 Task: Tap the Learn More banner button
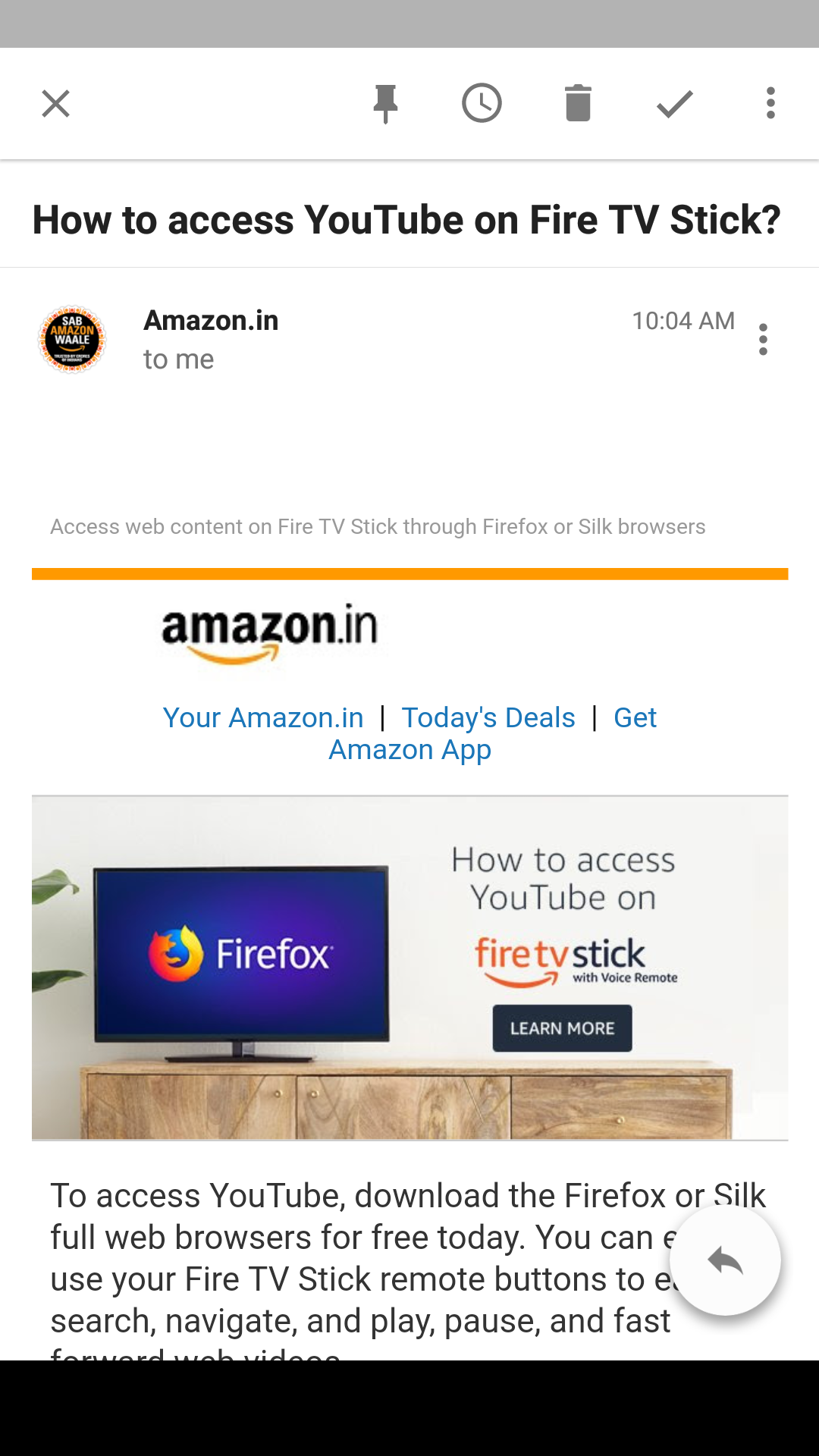[562, 1028]
